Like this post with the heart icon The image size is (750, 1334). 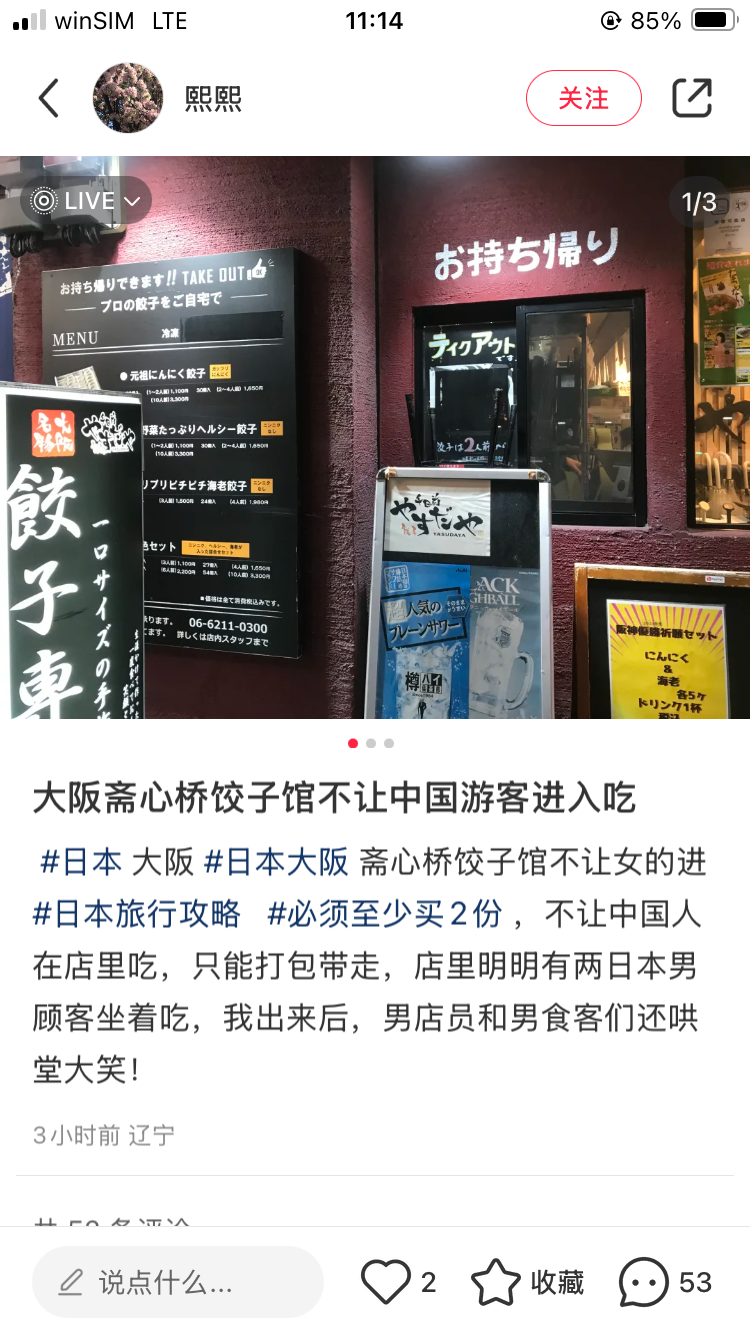(x=386, y=1282)
